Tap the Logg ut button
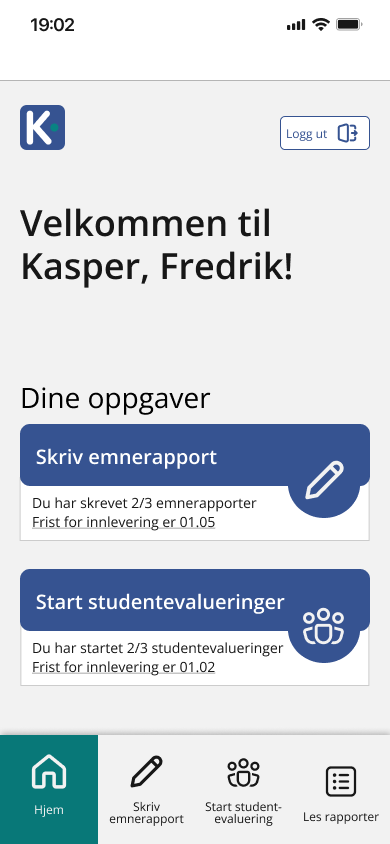This screenshot has height=844, width=390. pyautogui.click(x=324, y=133)
